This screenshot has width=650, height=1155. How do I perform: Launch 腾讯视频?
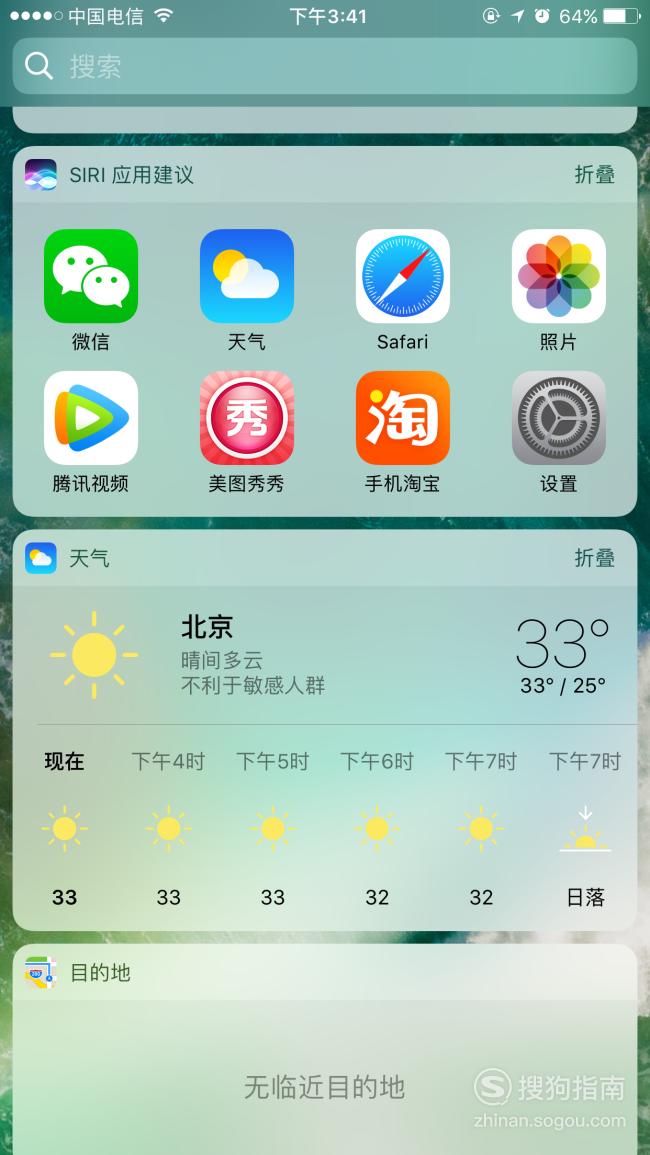tap(91, 418)
